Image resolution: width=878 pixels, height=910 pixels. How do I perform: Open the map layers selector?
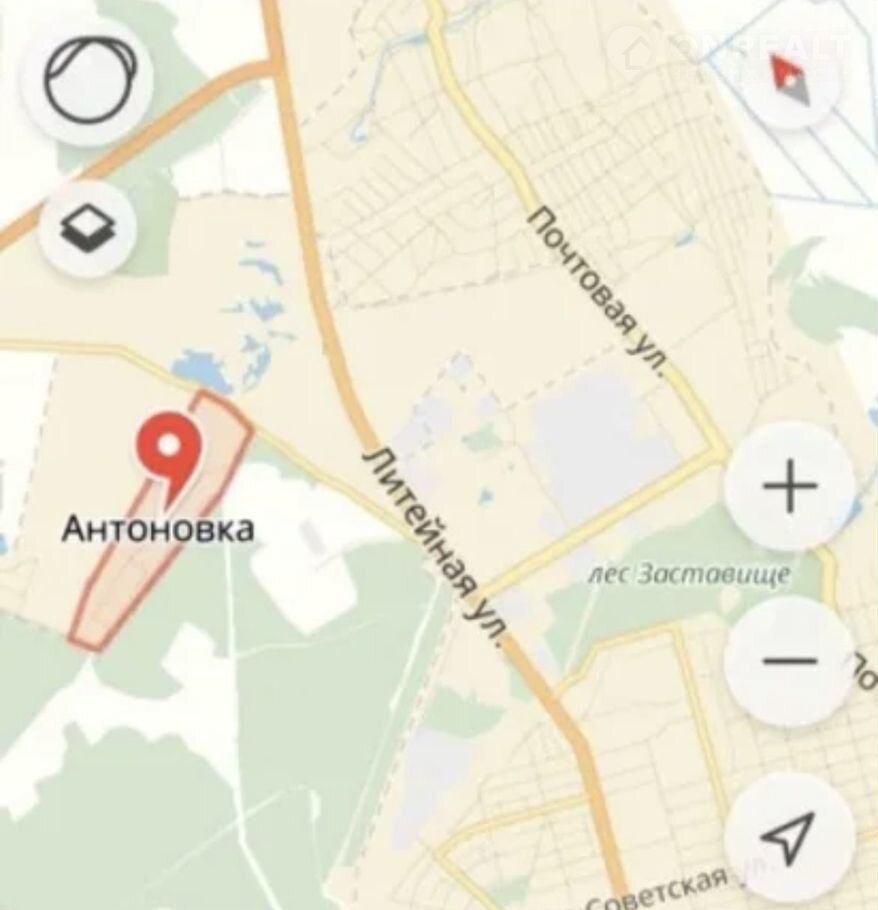click(x=86, y=229)
